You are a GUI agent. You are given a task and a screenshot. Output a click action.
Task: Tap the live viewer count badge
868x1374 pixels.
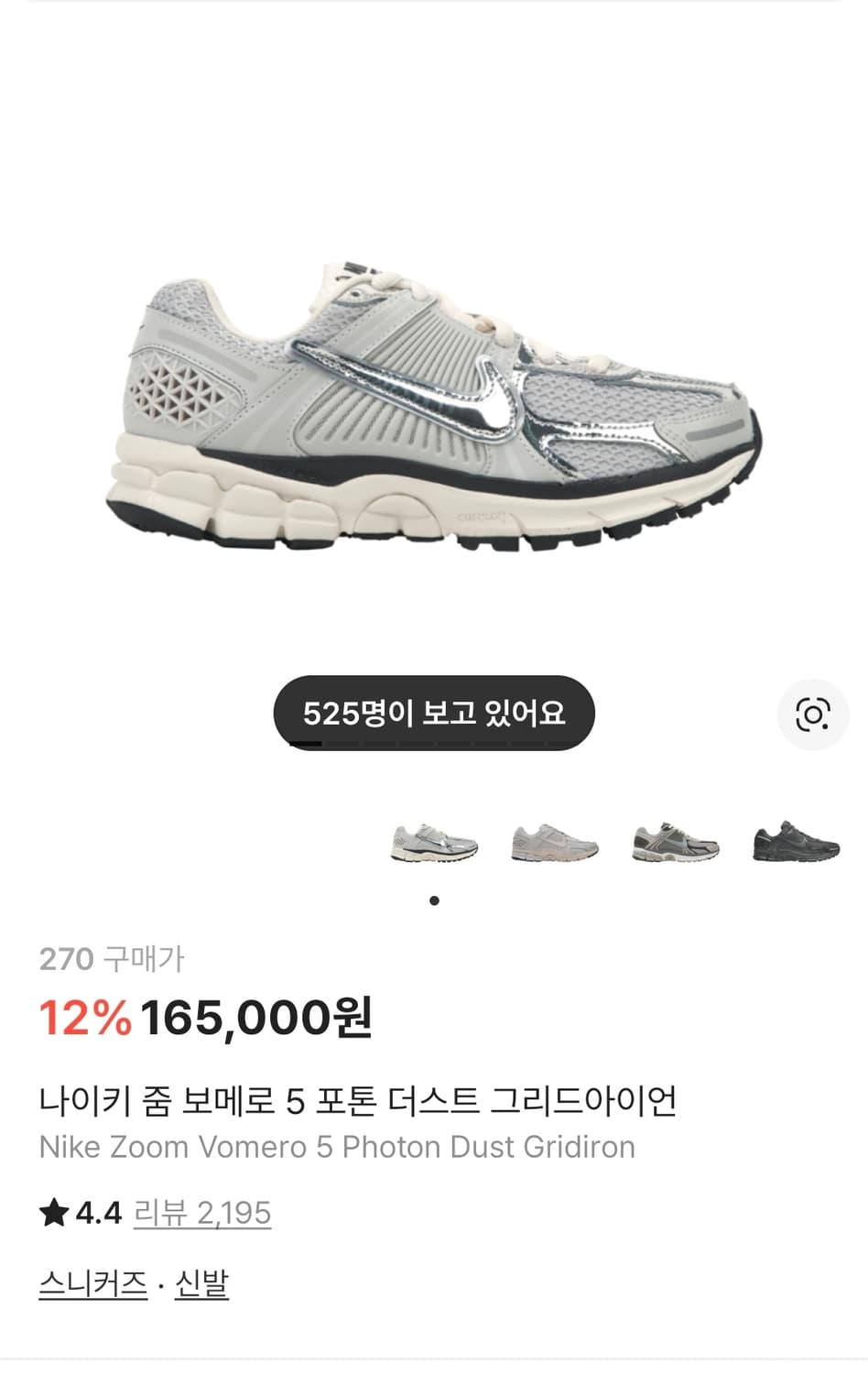tap(433, 713)
